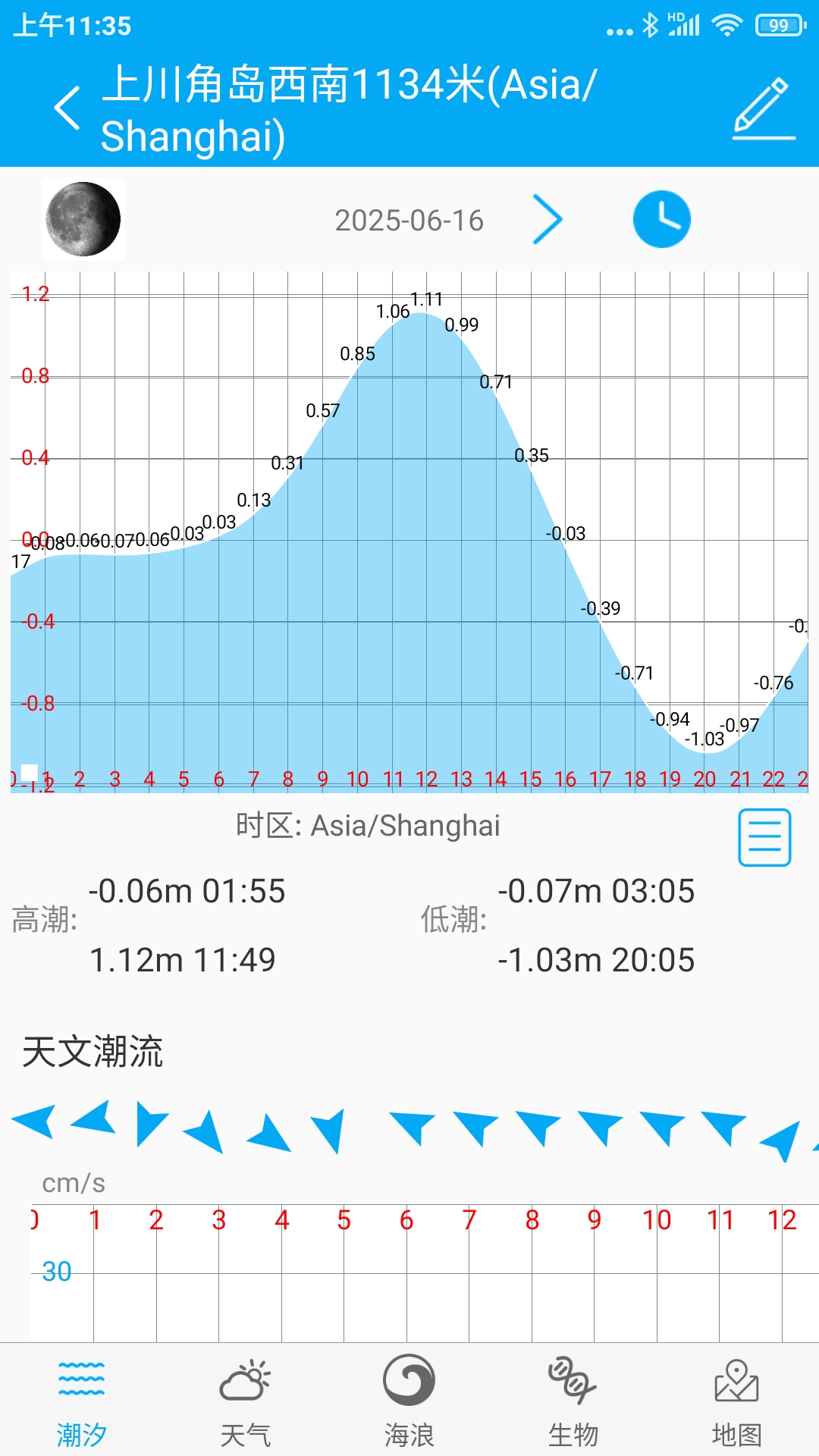This screenshot has height=1456, width=819.
Task: Open the time picker clock icon
Action: [x=661, y=218]
